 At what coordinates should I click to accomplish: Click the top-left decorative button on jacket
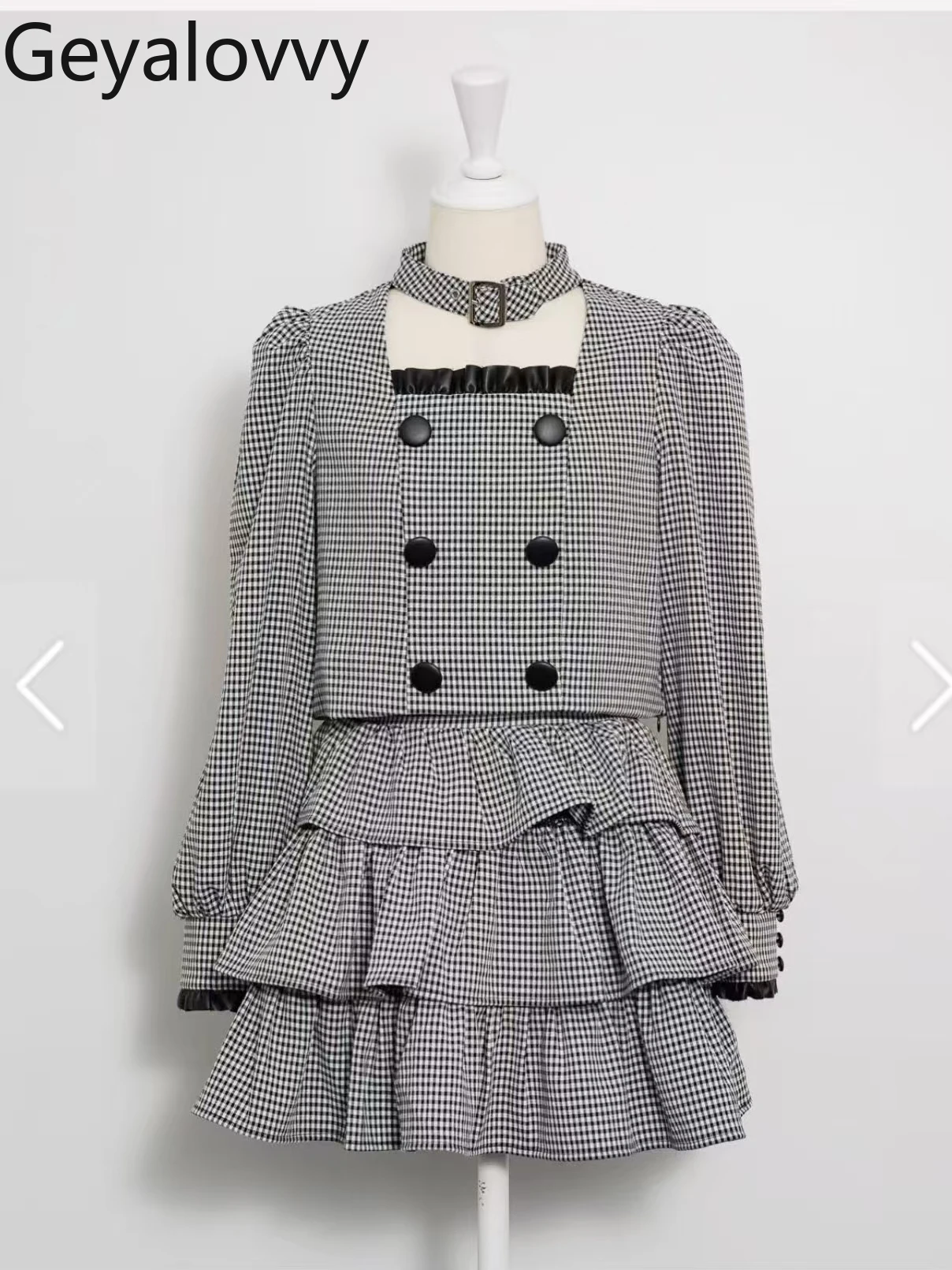click(x=415, y=432)
